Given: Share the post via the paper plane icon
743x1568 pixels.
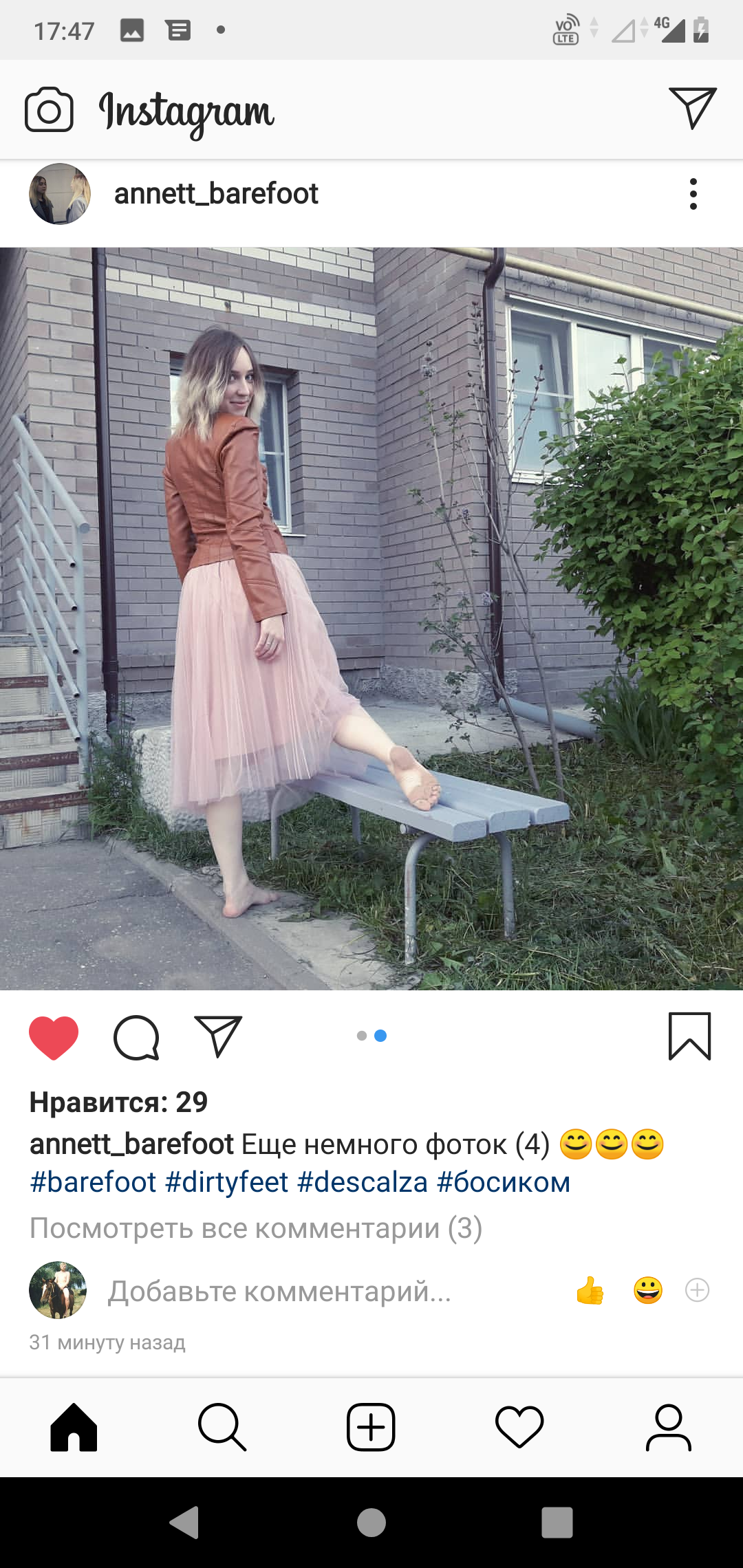Looking at the screenshot, I should click(x=218, y=1036).
